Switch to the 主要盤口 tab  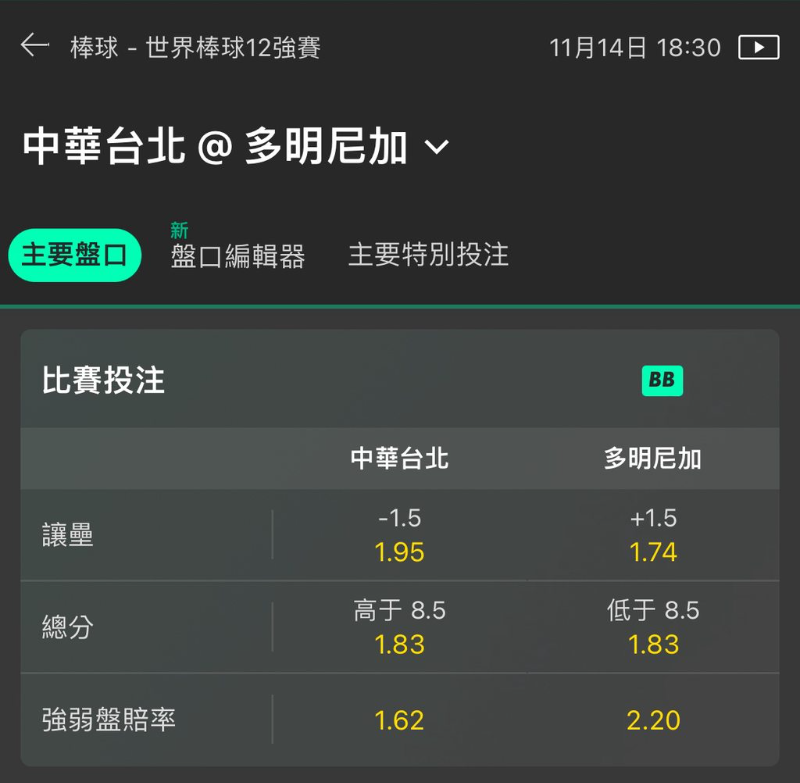pos(75,255)
